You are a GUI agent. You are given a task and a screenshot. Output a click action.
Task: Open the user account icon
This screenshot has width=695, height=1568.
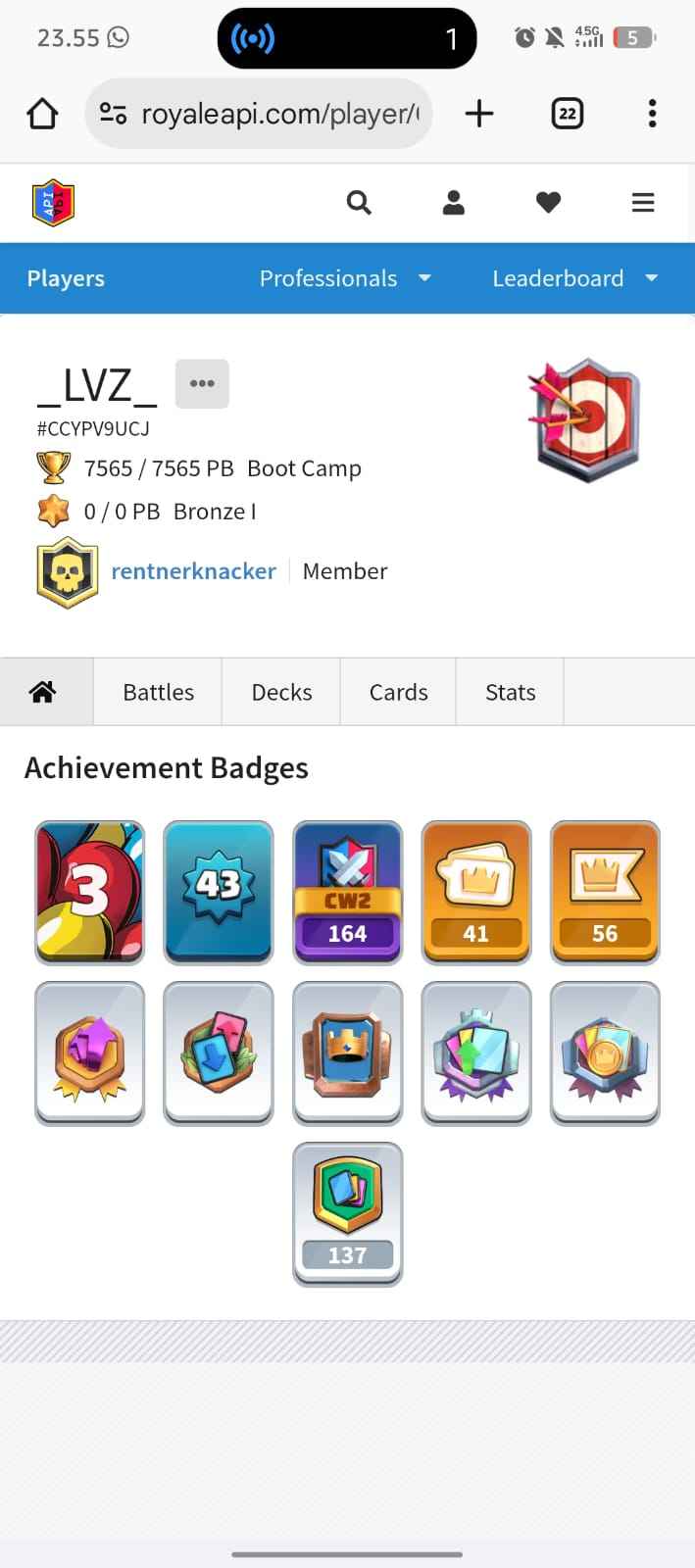tap(453, 203)
